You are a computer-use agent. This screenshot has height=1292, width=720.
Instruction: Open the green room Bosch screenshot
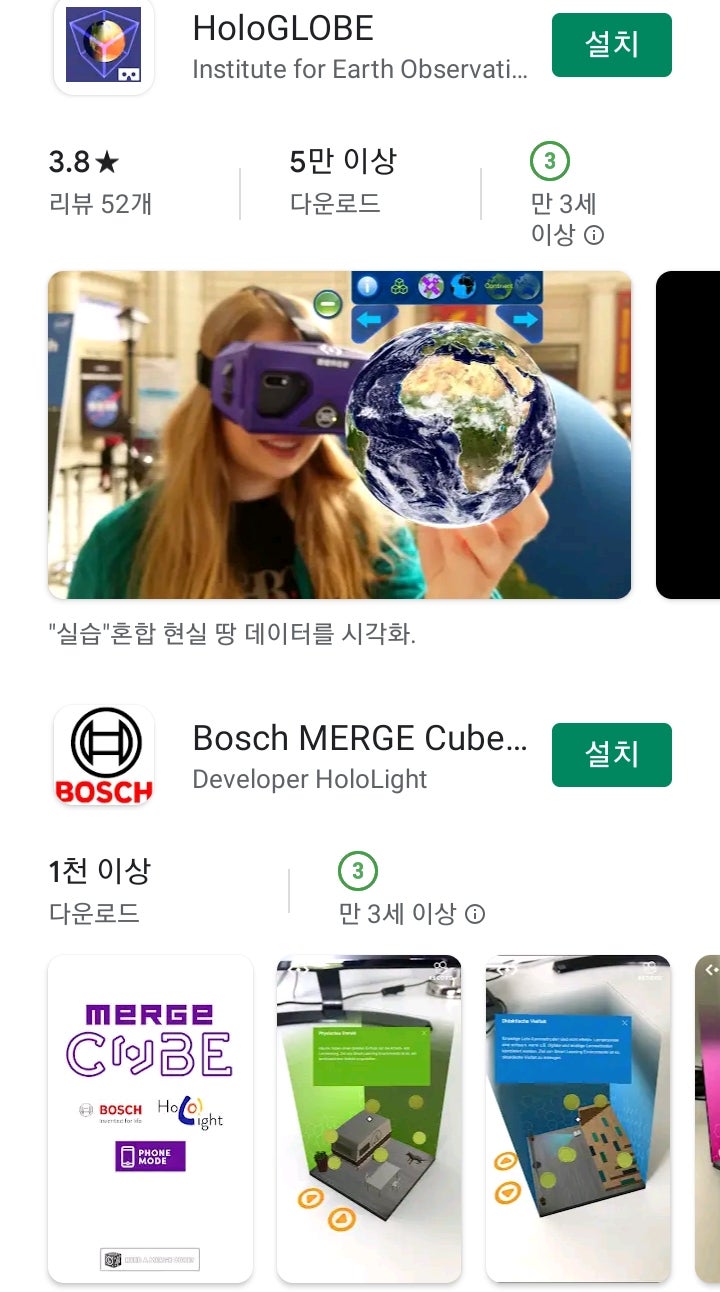(369, 1119)
